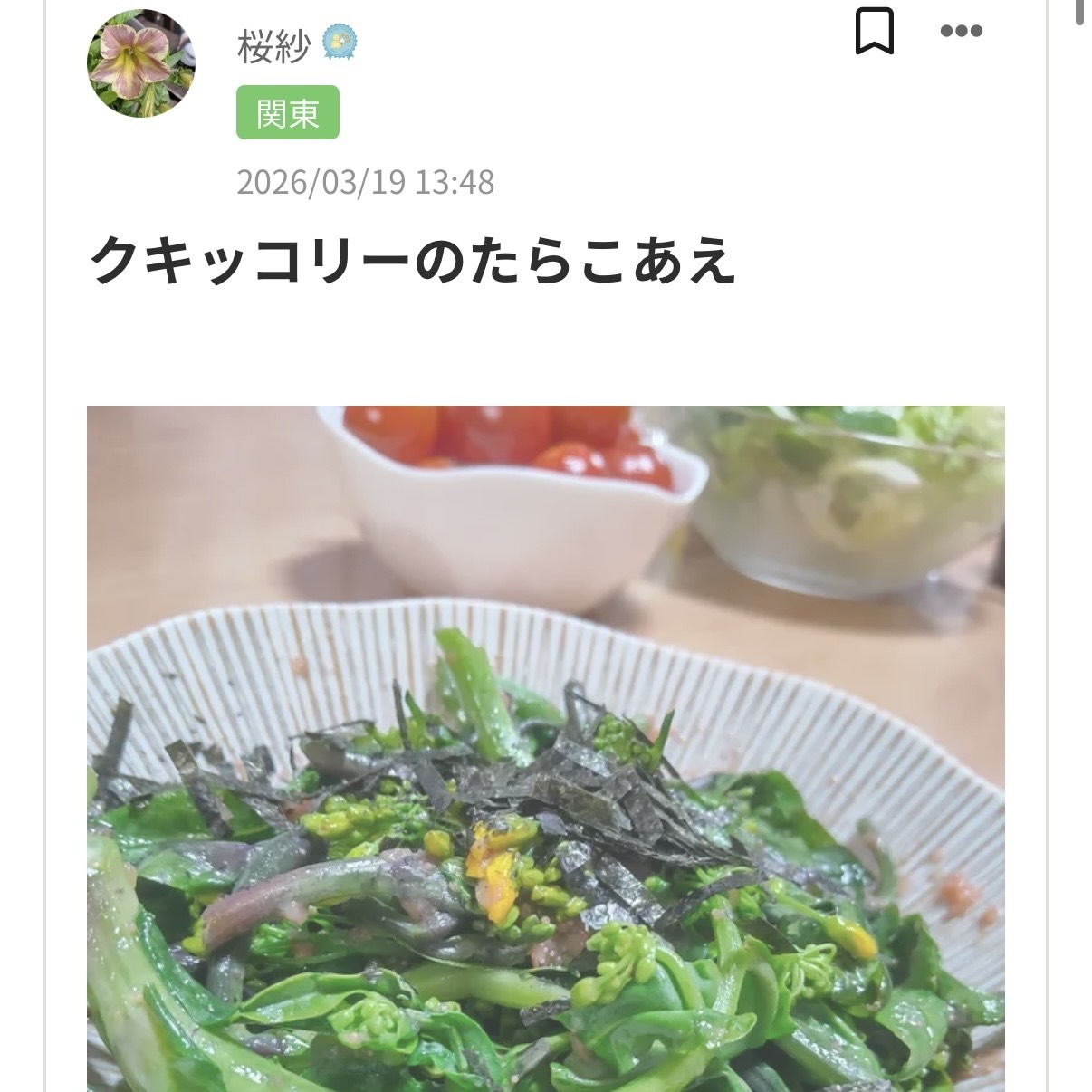Bookmark this post
The image size is (1092, 1092).
(x=874, y=32)
